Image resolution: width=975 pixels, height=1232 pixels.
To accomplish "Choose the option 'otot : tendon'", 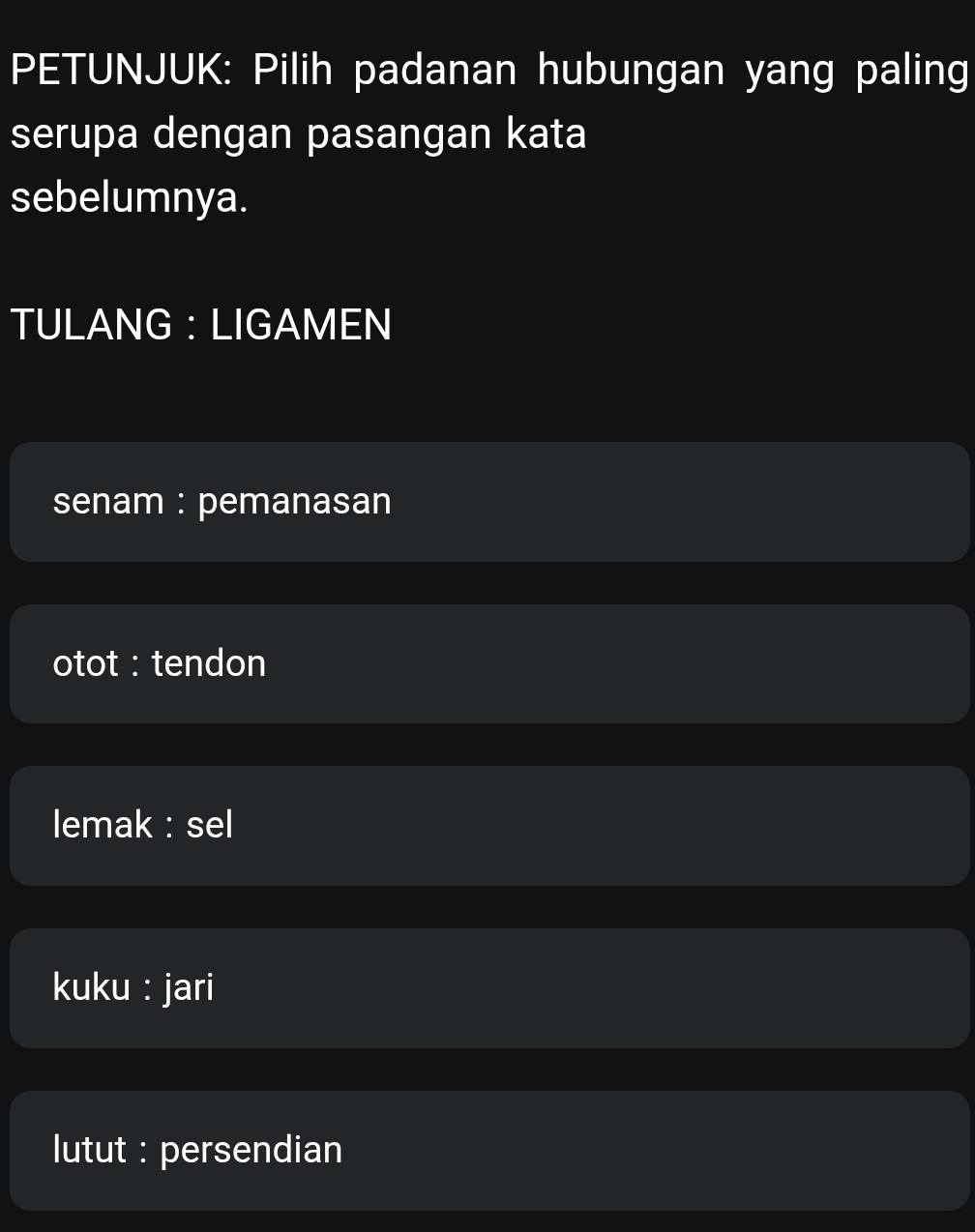I will click(x=489, y=664).
